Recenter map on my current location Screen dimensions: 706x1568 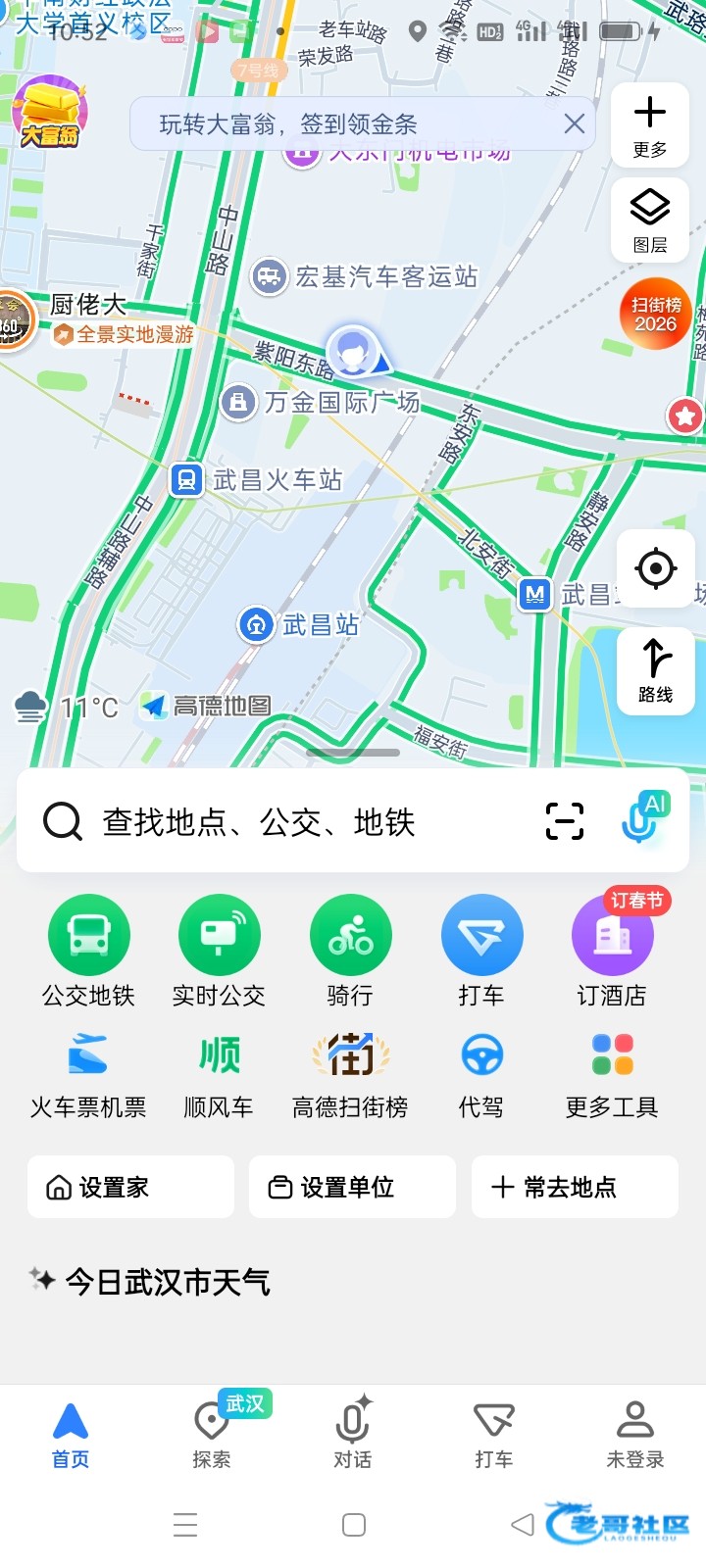(x=655, y=568)
